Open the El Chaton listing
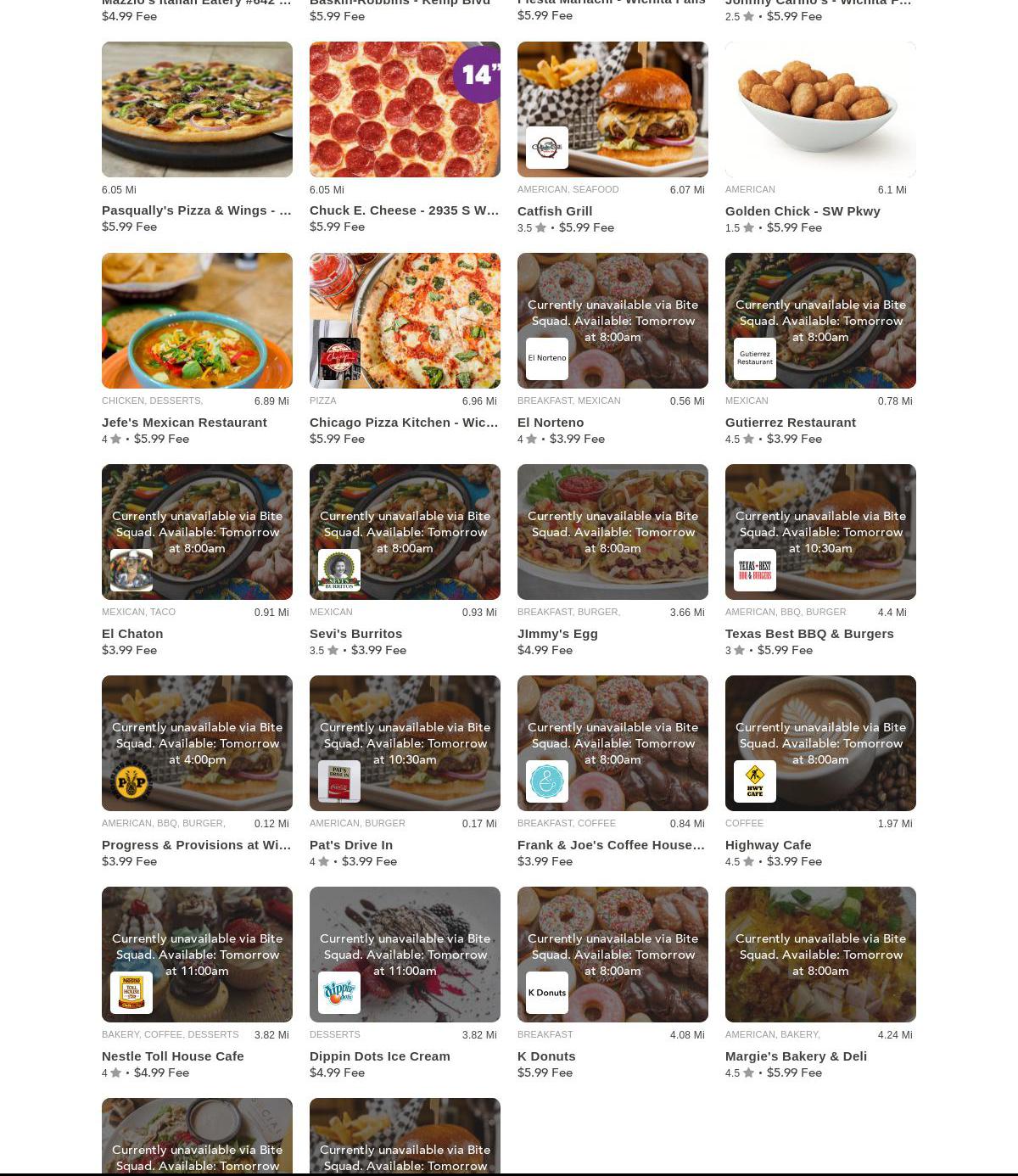Viewport: 1018px width, 1176px height. point(197,532)
